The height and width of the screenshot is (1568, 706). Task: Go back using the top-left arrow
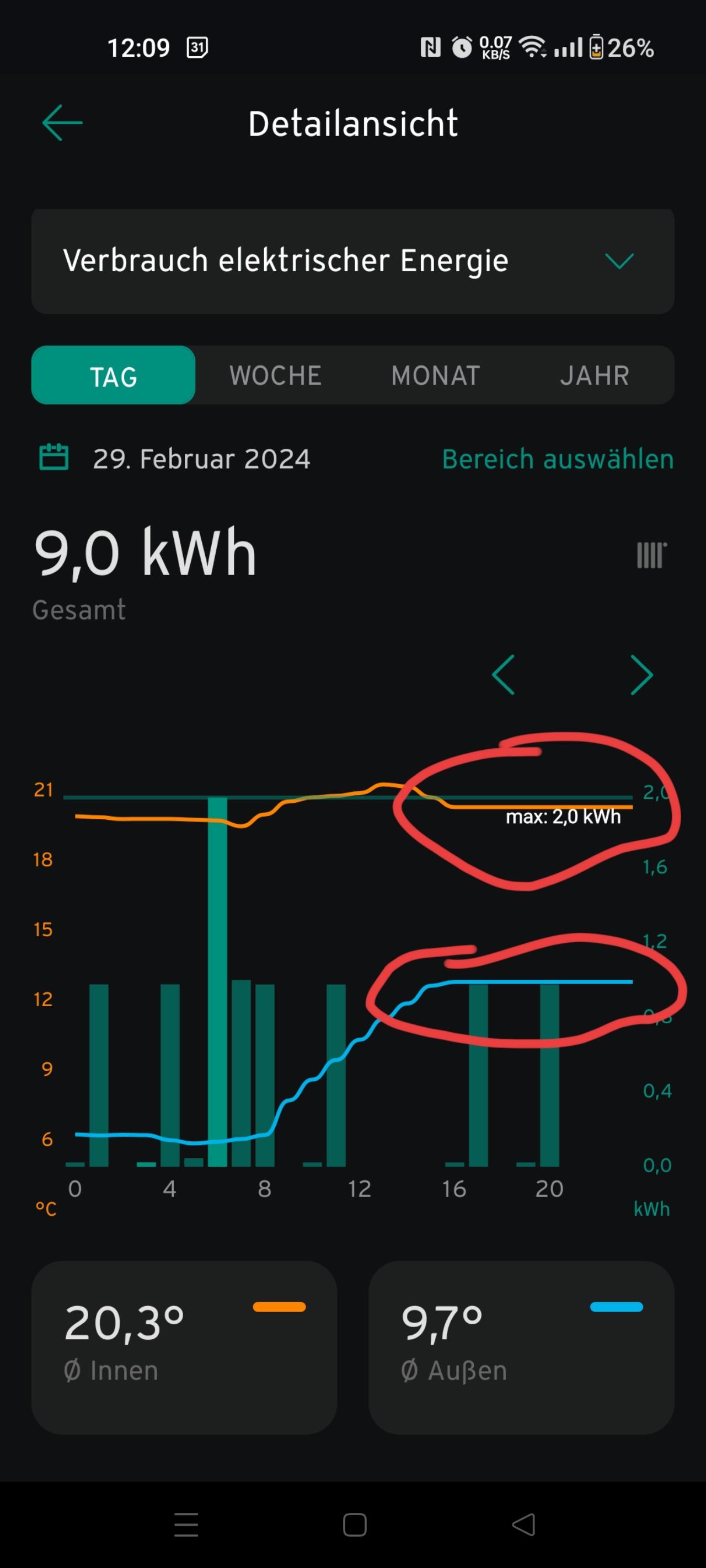(x=62, y=123)
